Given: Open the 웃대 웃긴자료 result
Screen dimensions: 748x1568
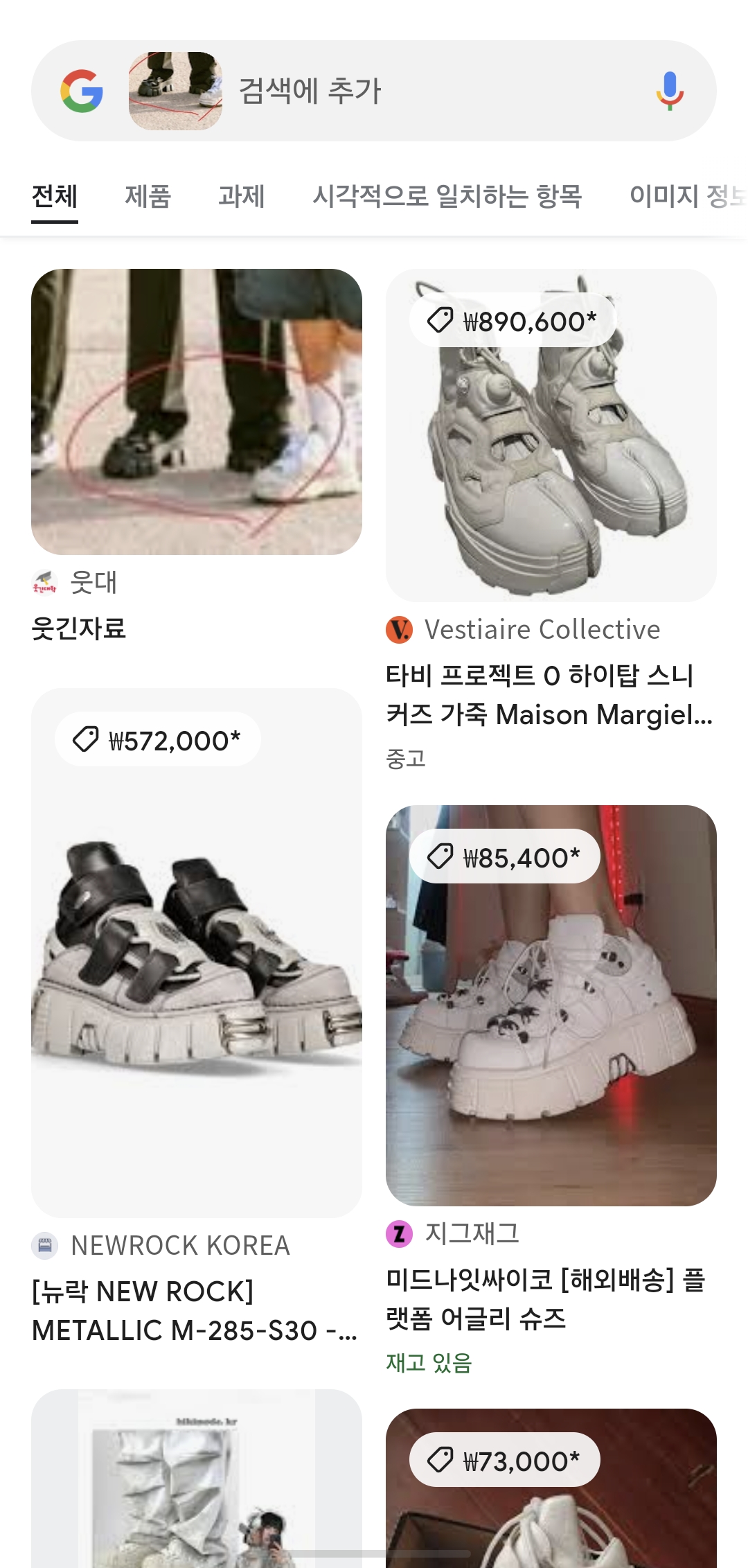Looking at the screenshot, I should click(196, 412).
